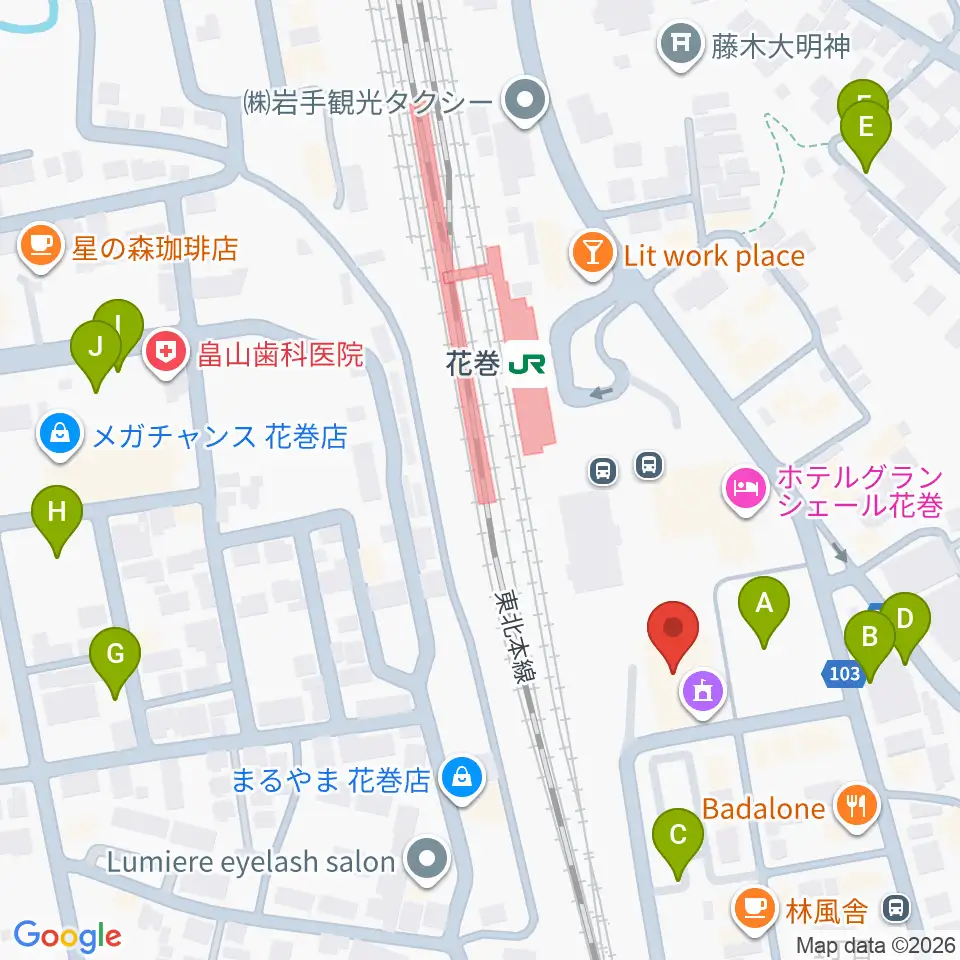960x960 pixels.
Task: Tap the Lumiere eyelash salon pin
Action: (427, 860)
